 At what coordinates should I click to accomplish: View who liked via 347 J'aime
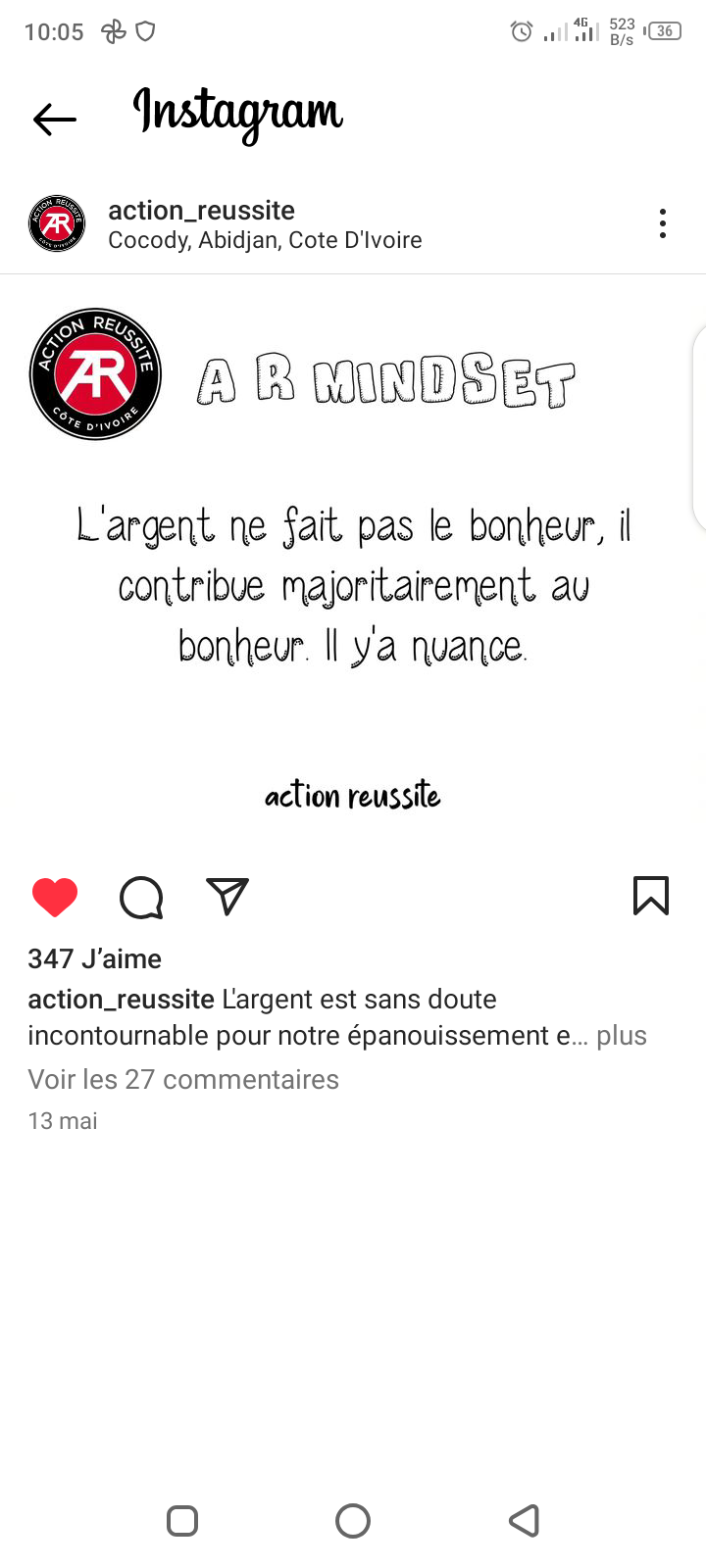(94, 958)
